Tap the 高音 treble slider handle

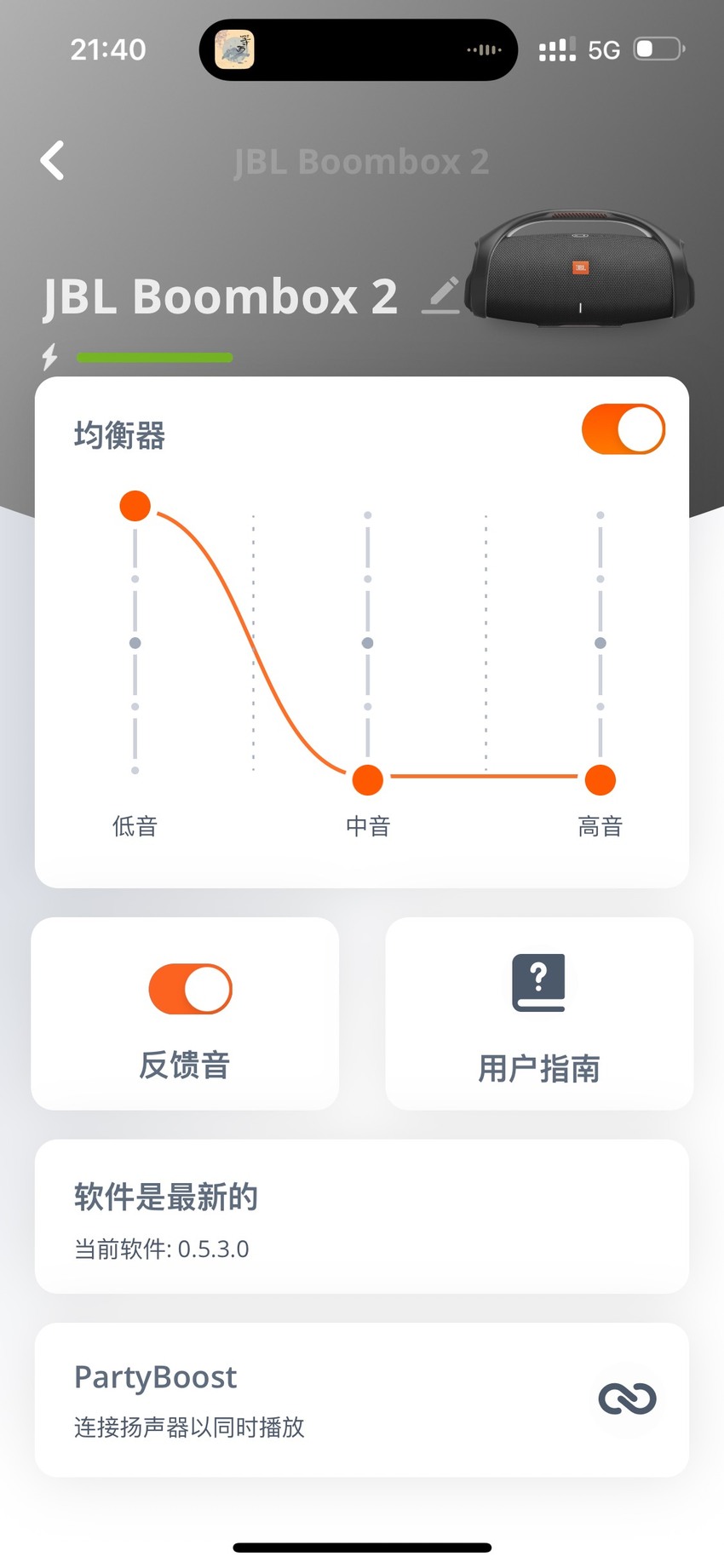tap(600, 779)
